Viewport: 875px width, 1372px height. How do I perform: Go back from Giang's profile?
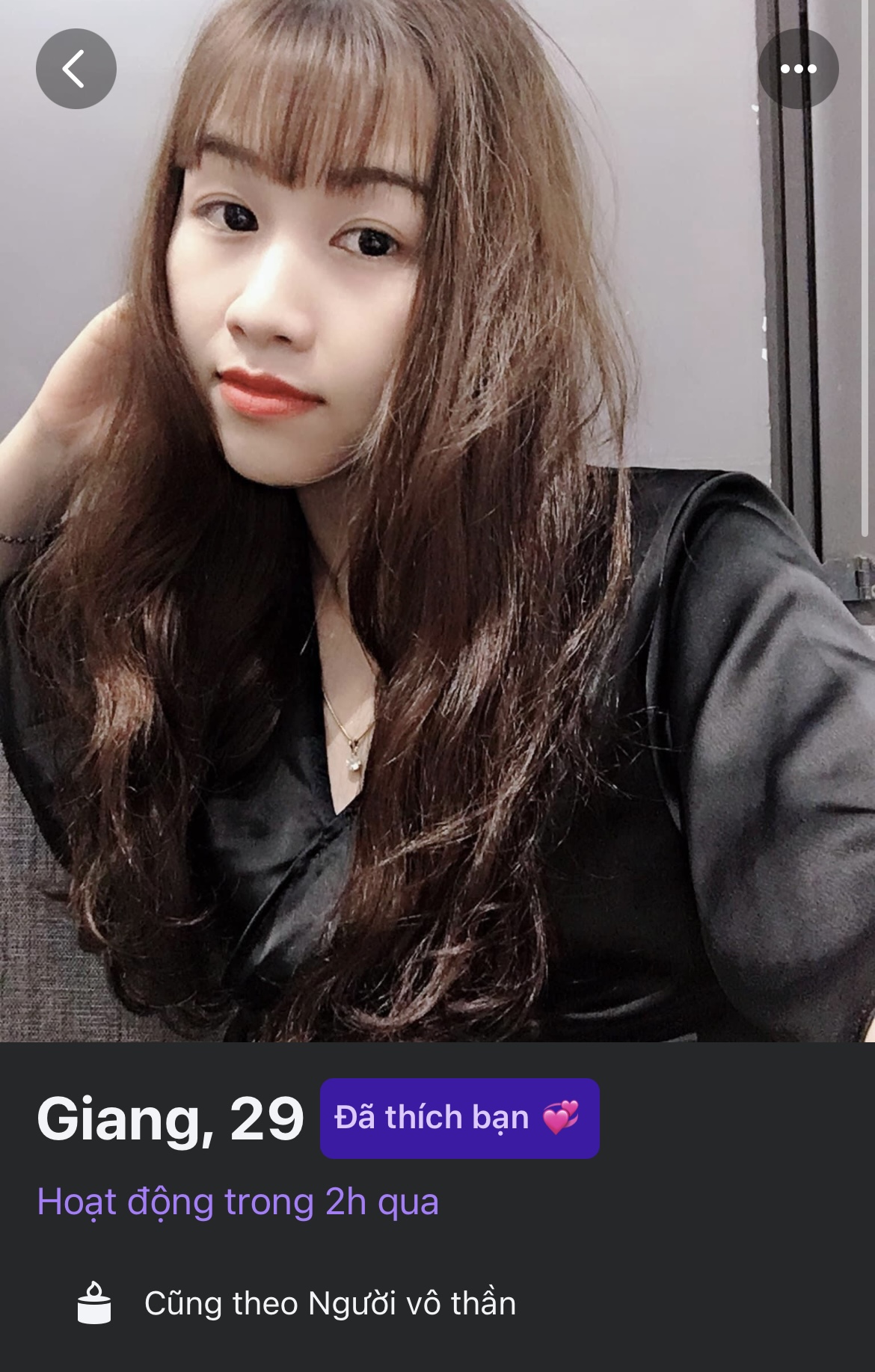coord(76,69)
